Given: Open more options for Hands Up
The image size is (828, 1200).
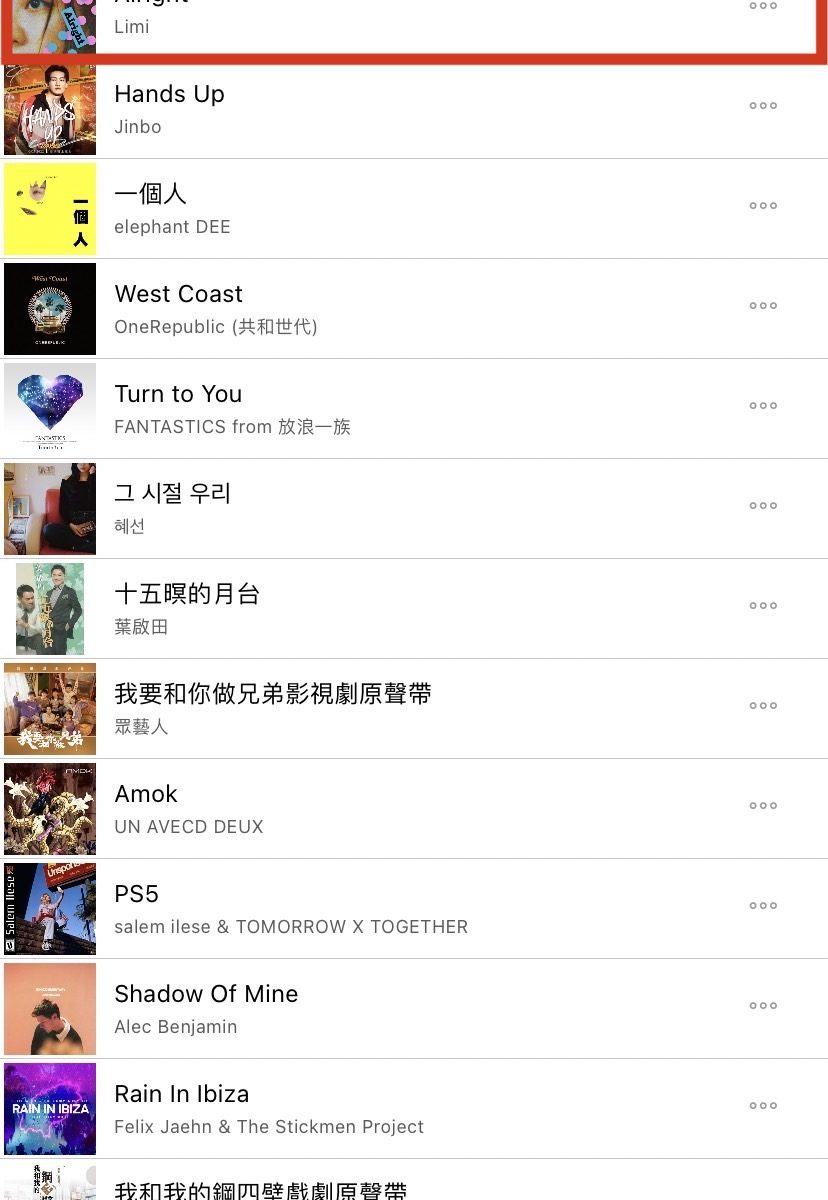Looking at the screenshot, I should click(x=763, y=106).
